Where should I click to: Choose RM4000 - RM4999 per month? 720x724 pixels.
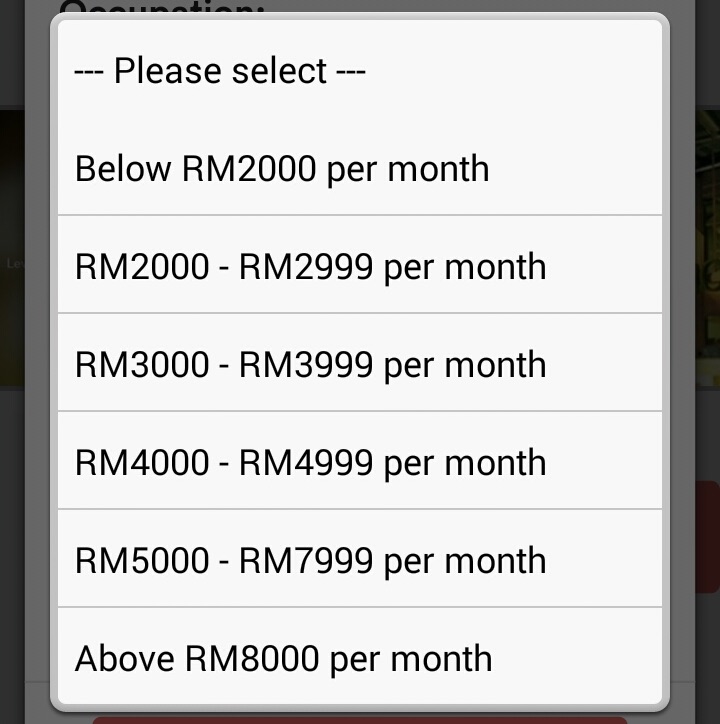pyautogui.click(x=360, y=460)
